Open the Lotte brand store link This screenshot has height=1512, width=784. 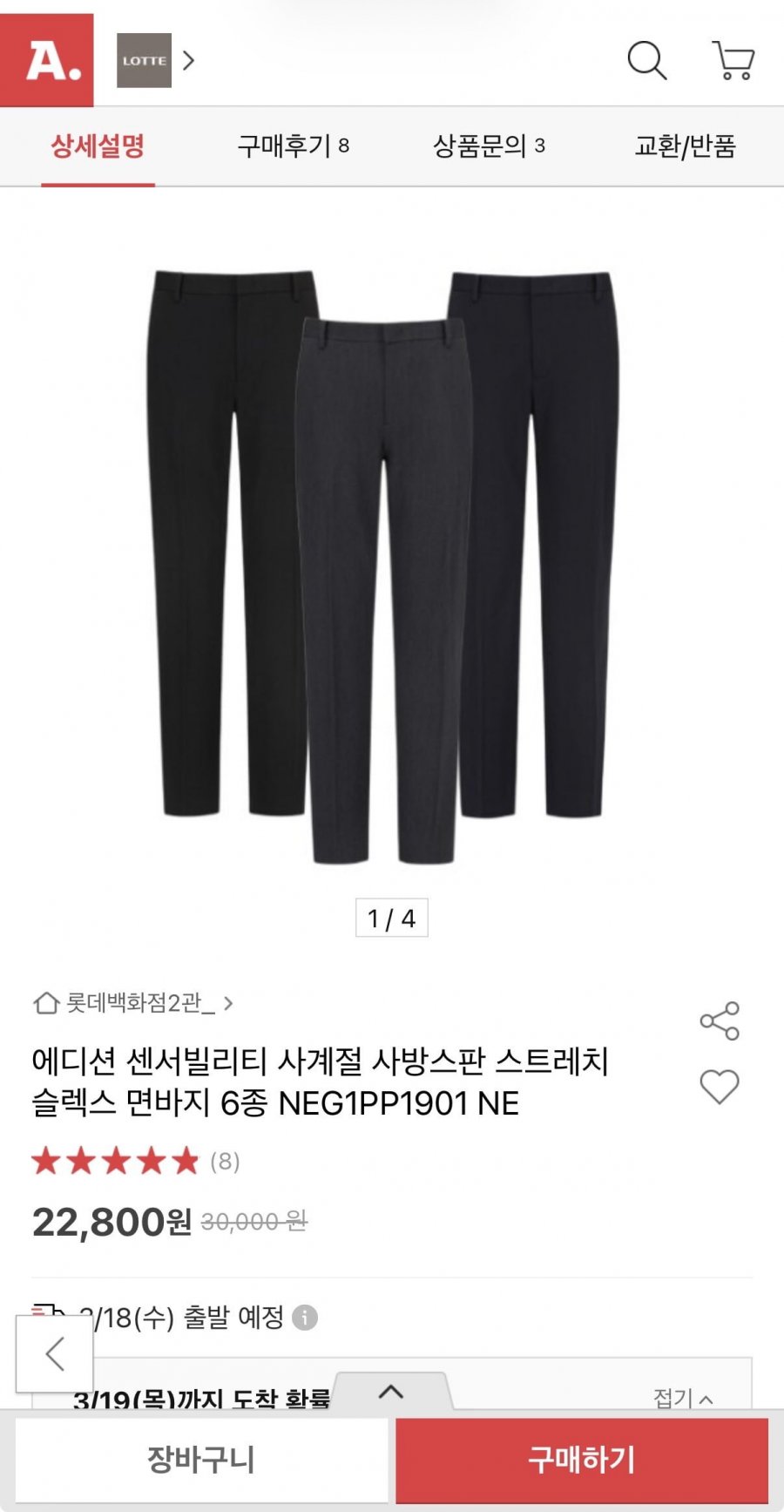[155, 60]
